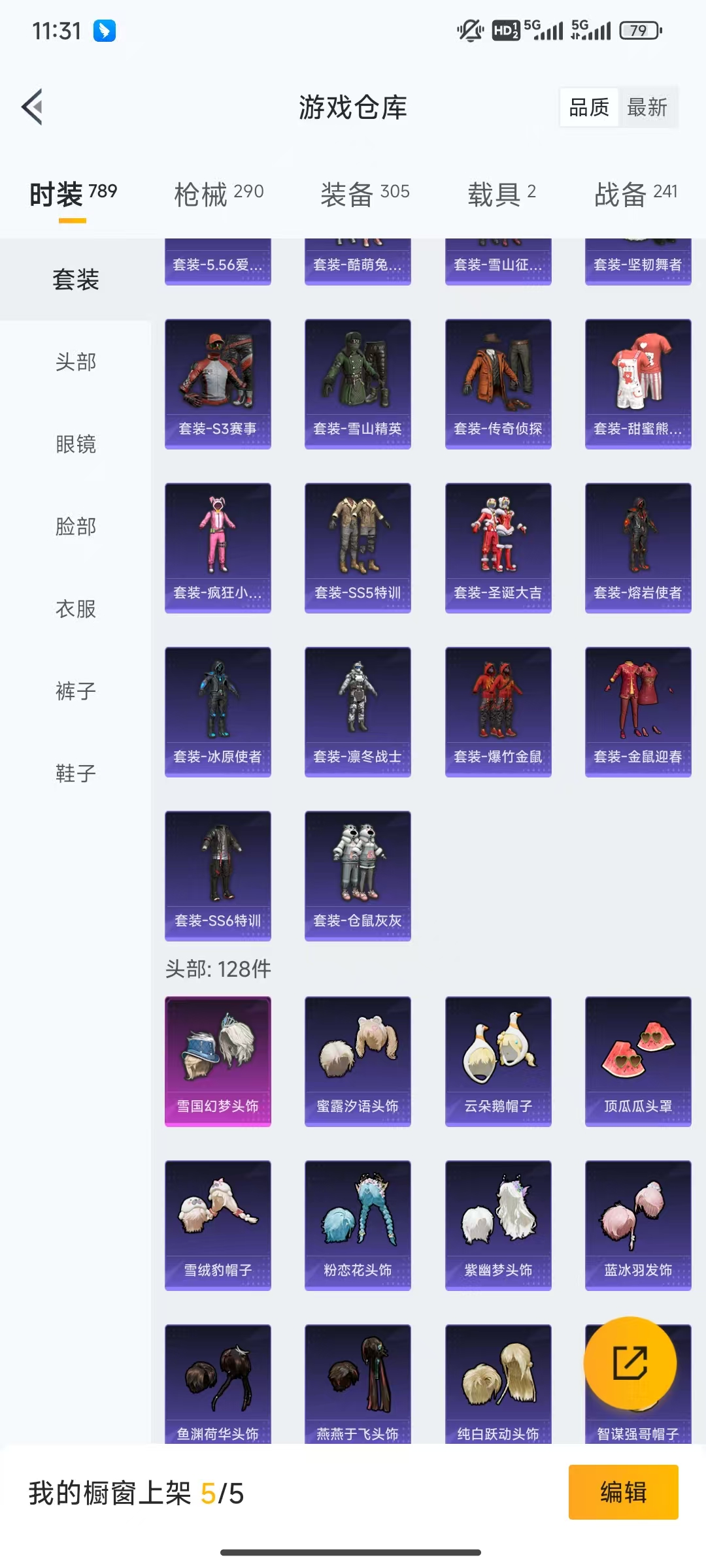
Task: Tap the yellow floating share button
Action: [630, 1362]
